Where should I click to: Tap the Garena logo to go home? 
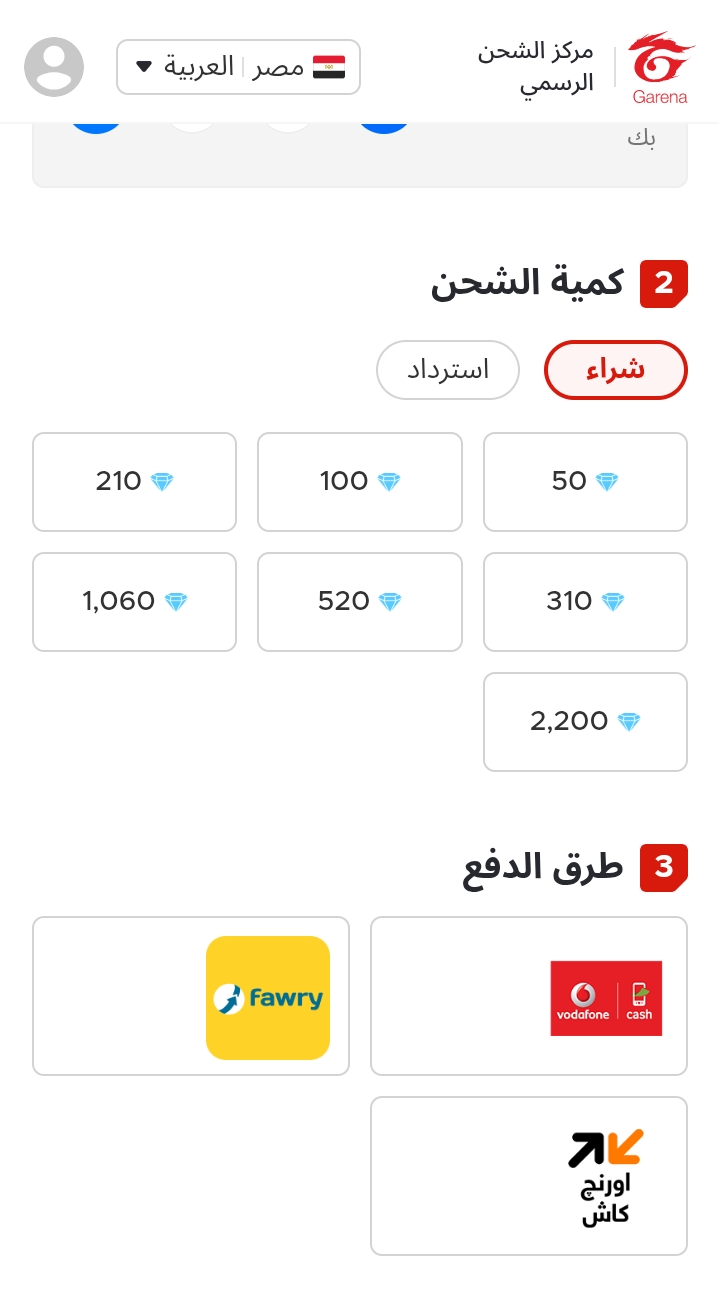pyautogui.click(x=660, y=67)
